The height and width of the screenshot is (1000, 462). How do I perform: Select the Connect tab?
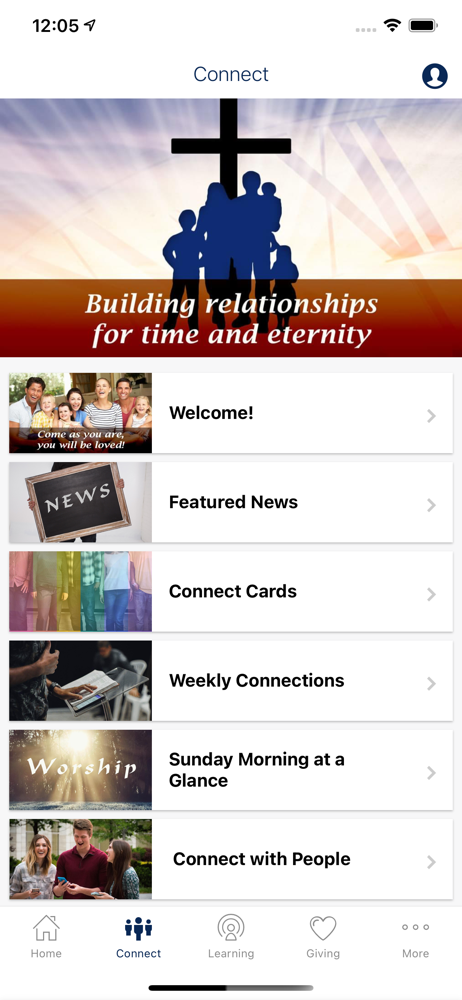(x=138, y=936)
